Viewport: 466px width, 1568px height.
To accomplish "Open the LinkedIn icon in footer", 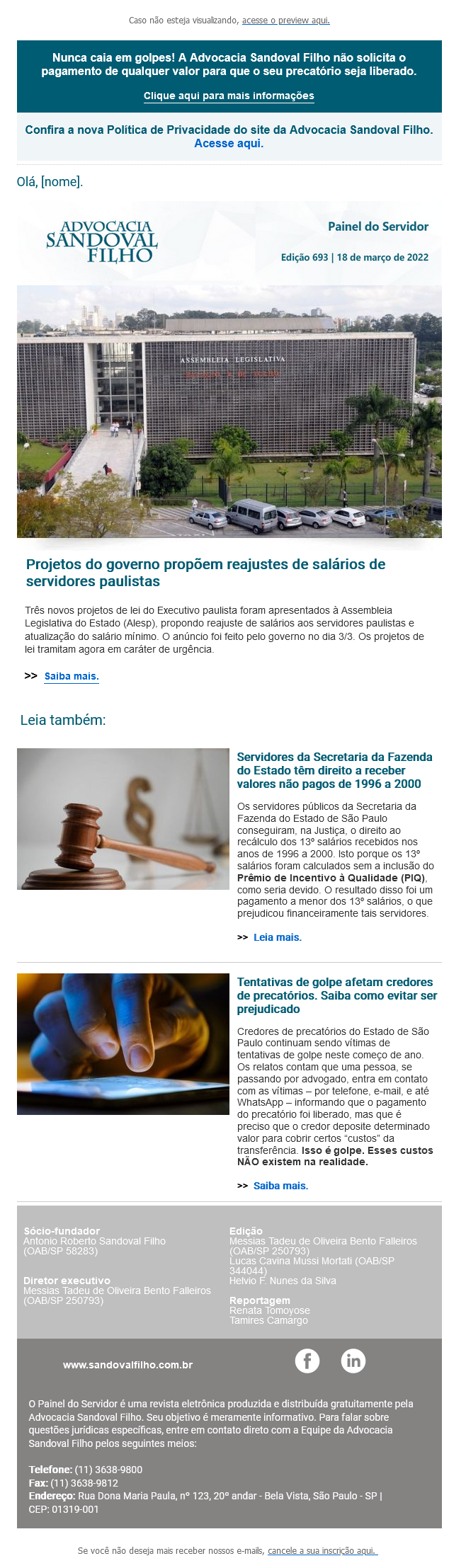I will (353, 1361).
